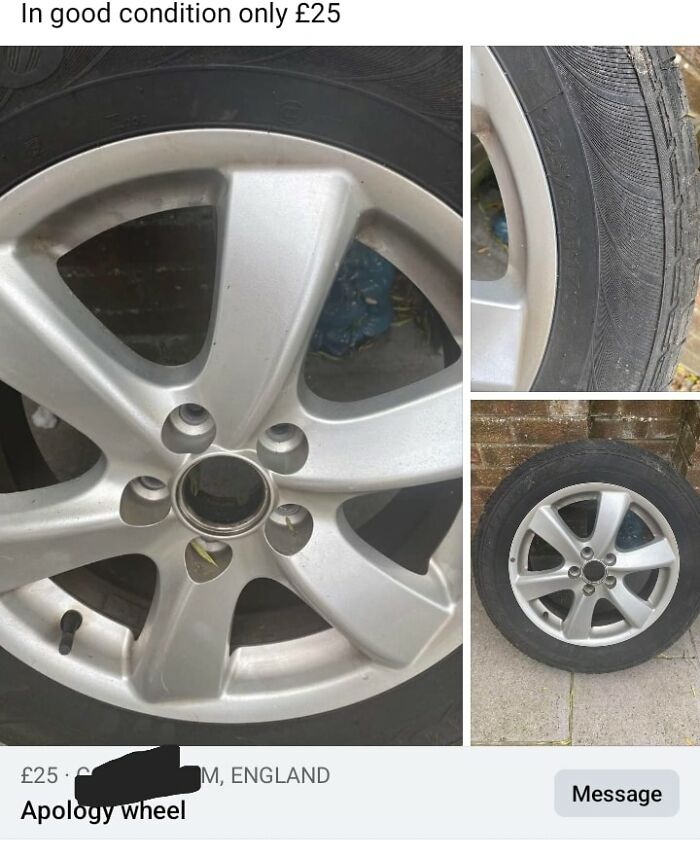
Task: Open the large close-up wheel photo
Action: coord(231,395)
